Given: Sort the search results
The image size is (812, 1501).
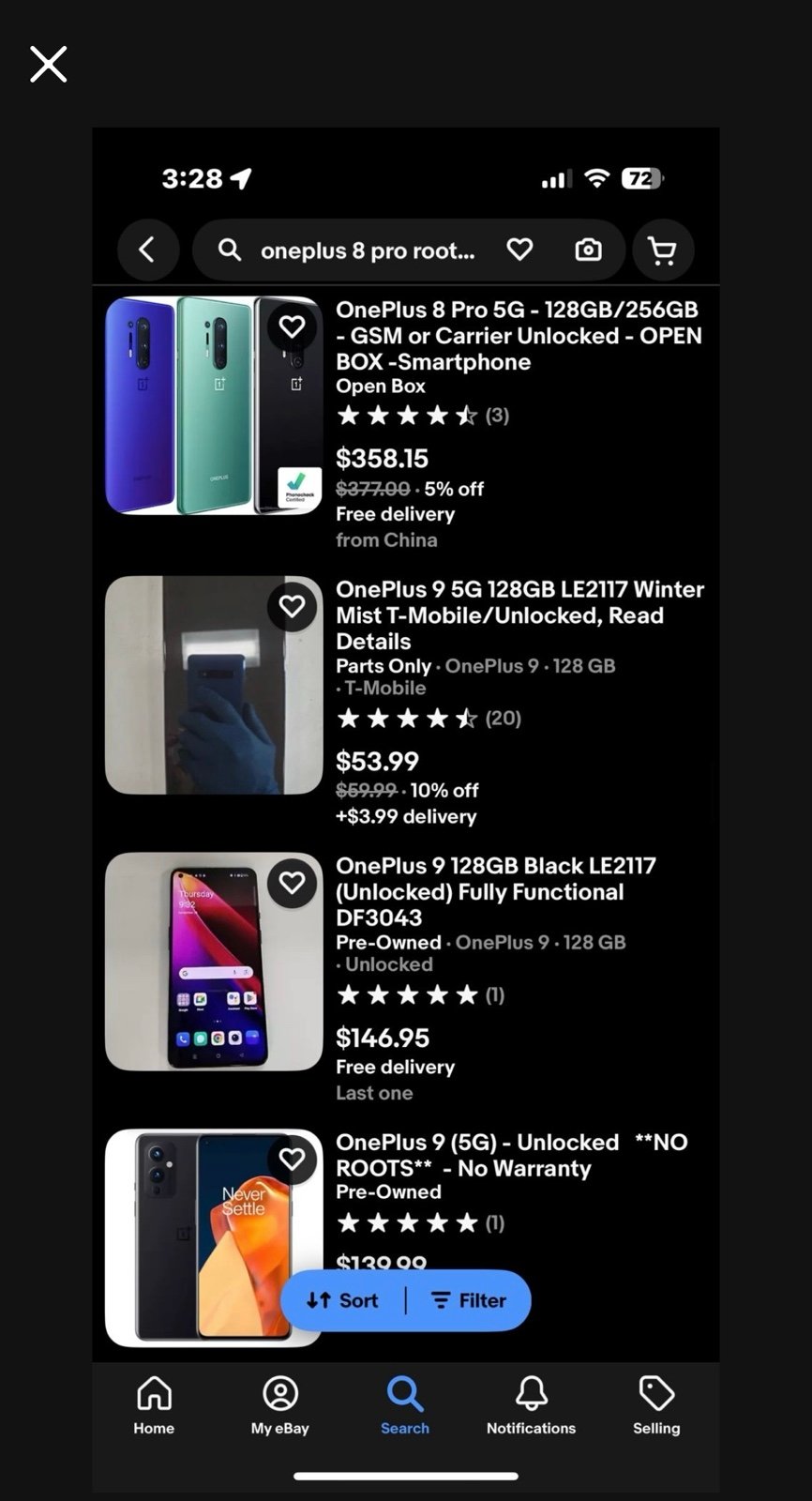Looking at the screenshot, I should [x=342, y=1300].
